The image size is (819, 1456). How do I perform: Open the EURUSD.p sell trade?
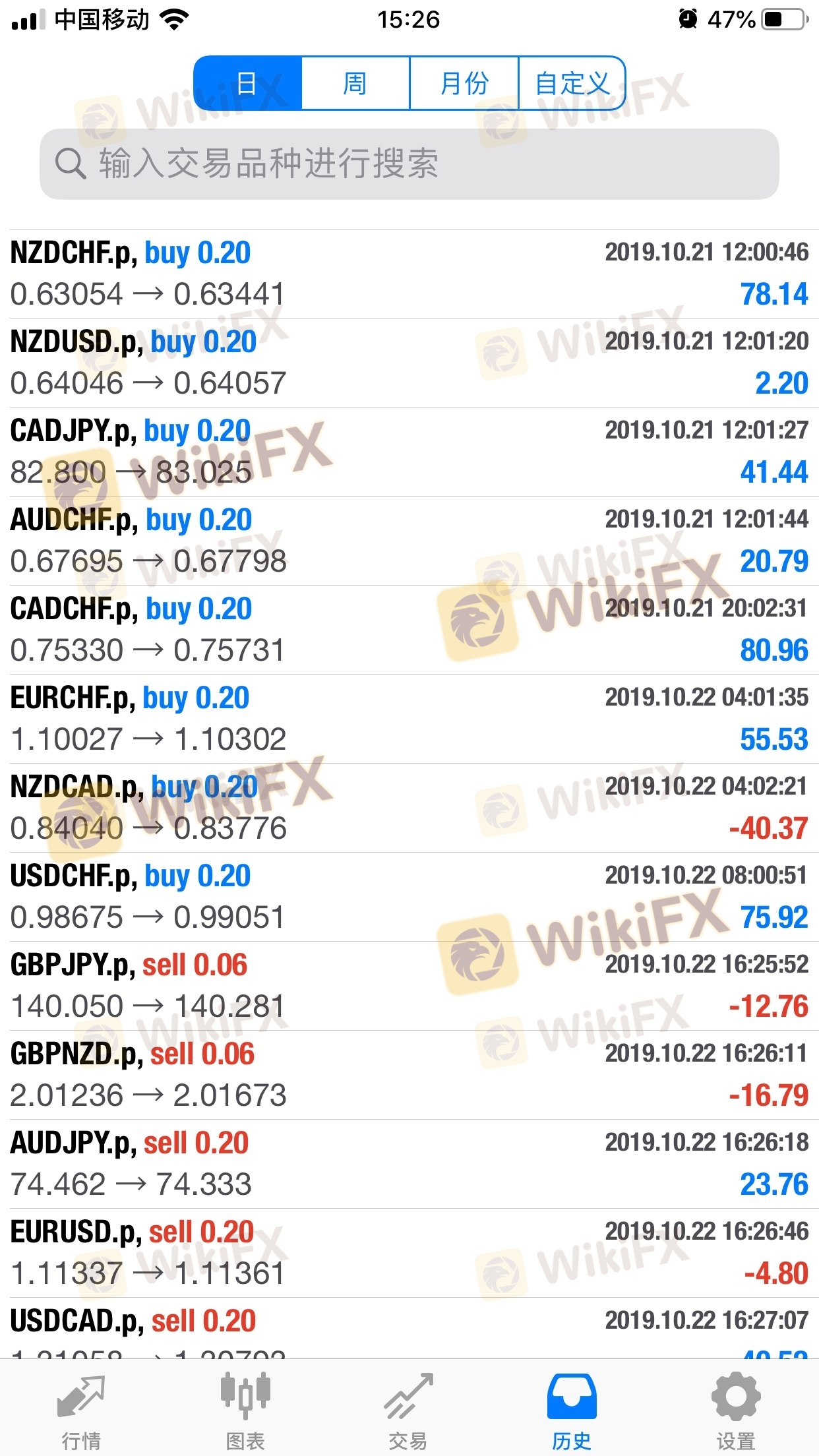pyautogui.click(x=409, y=1253)
